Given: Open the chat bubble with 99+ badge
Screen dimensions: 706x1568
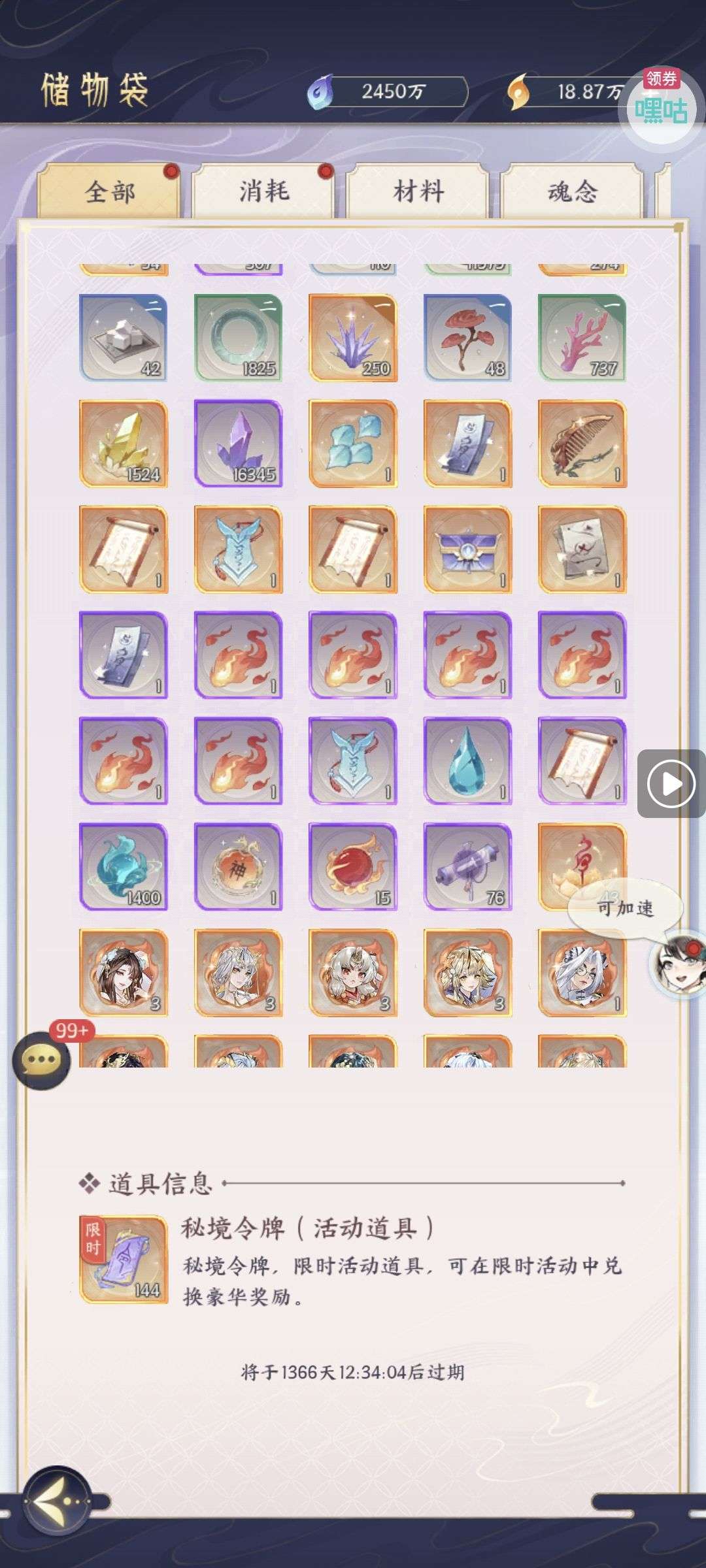Looking at the screenshot, I should 41,1061.
